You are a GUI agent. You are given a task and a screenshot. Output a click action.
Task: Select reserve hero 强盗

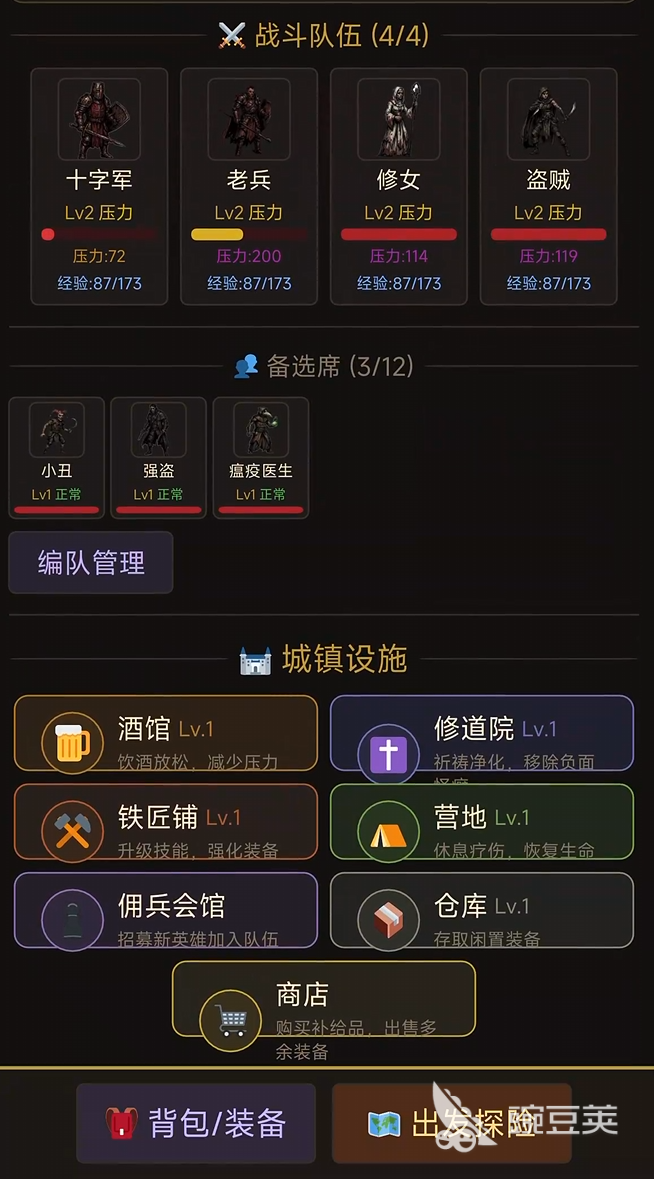click(x=158, y=458)
